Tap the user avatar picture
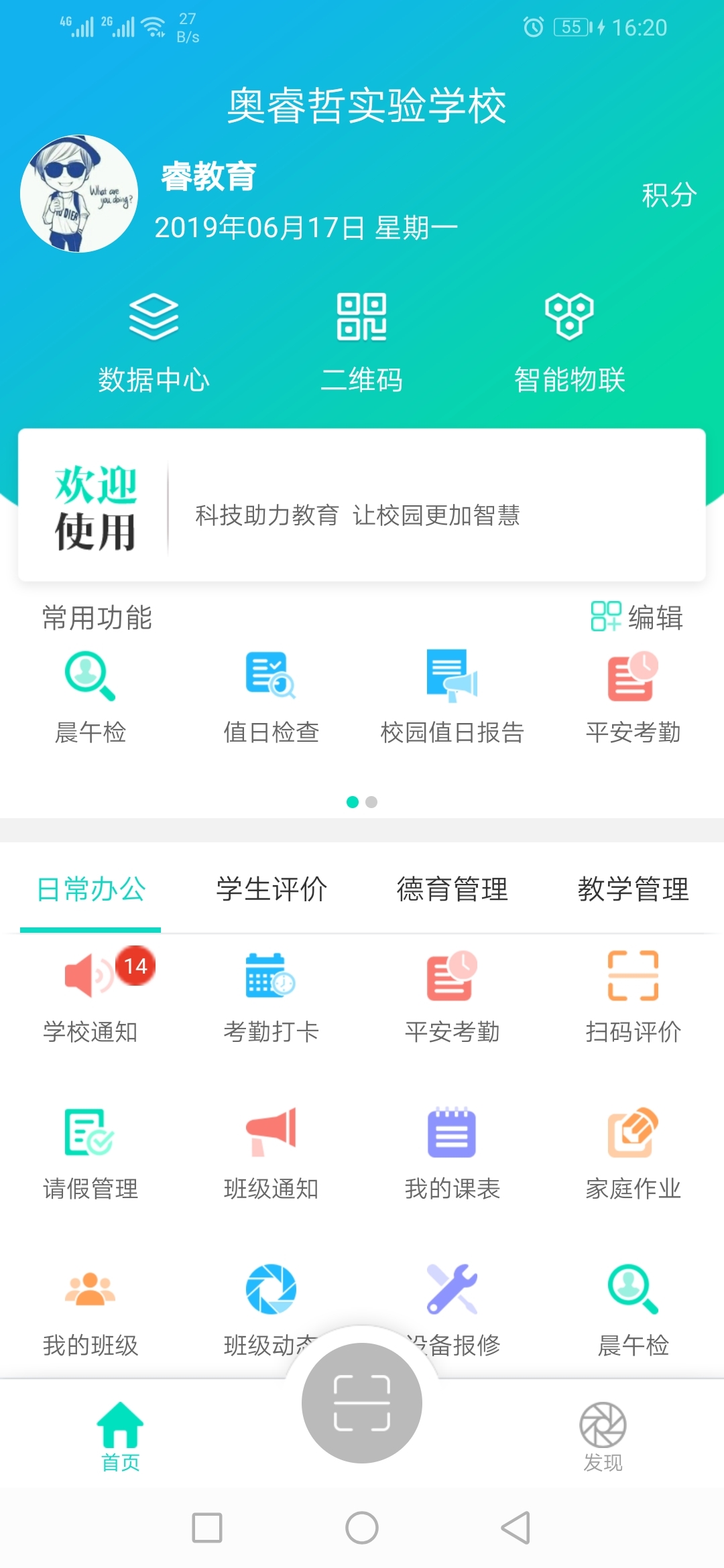This screenshot has height=1568, width=724. pyautogui.click(x=80, y=196)
